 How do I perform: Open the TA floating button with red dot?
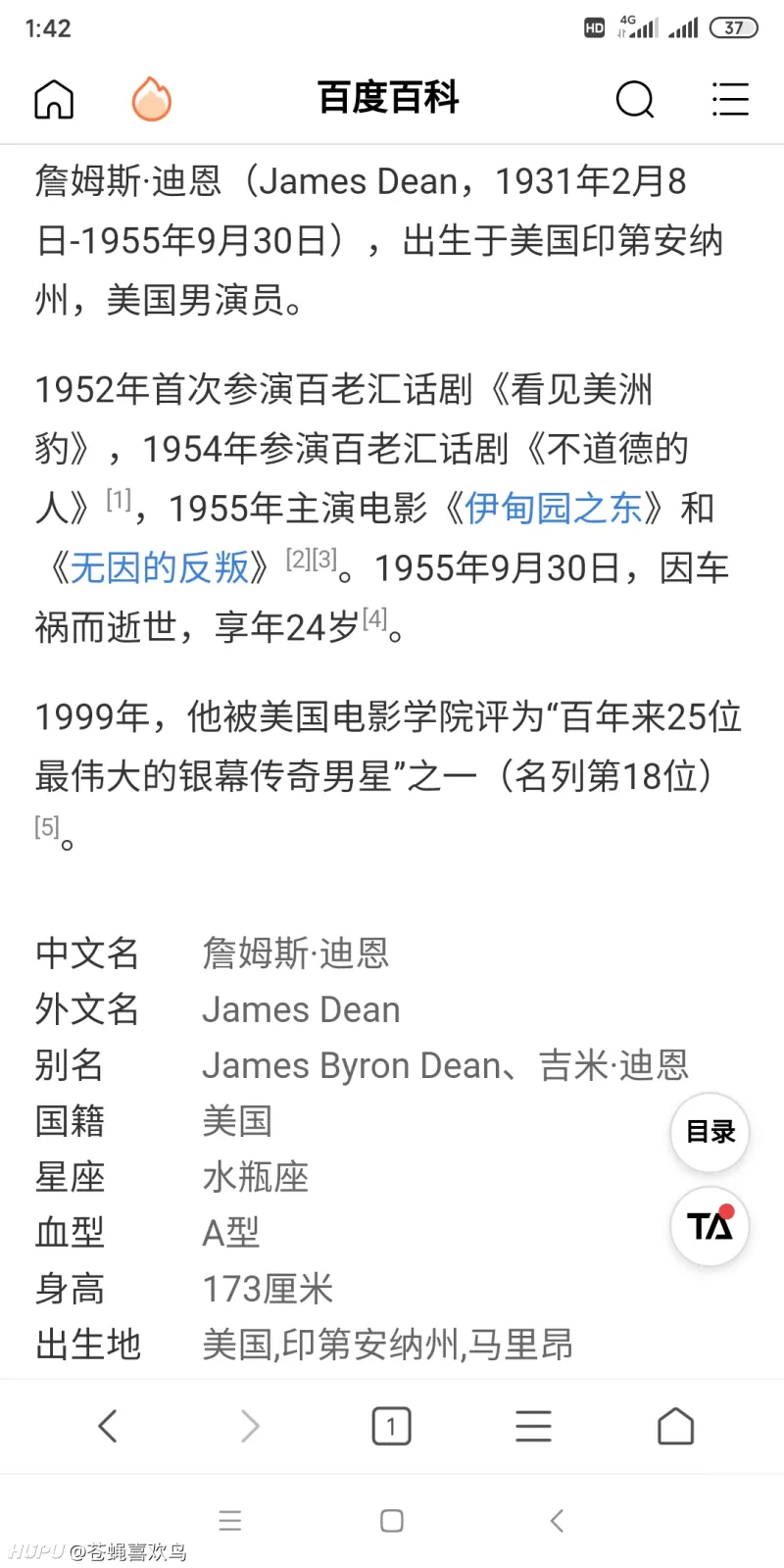coord(709,1226)
